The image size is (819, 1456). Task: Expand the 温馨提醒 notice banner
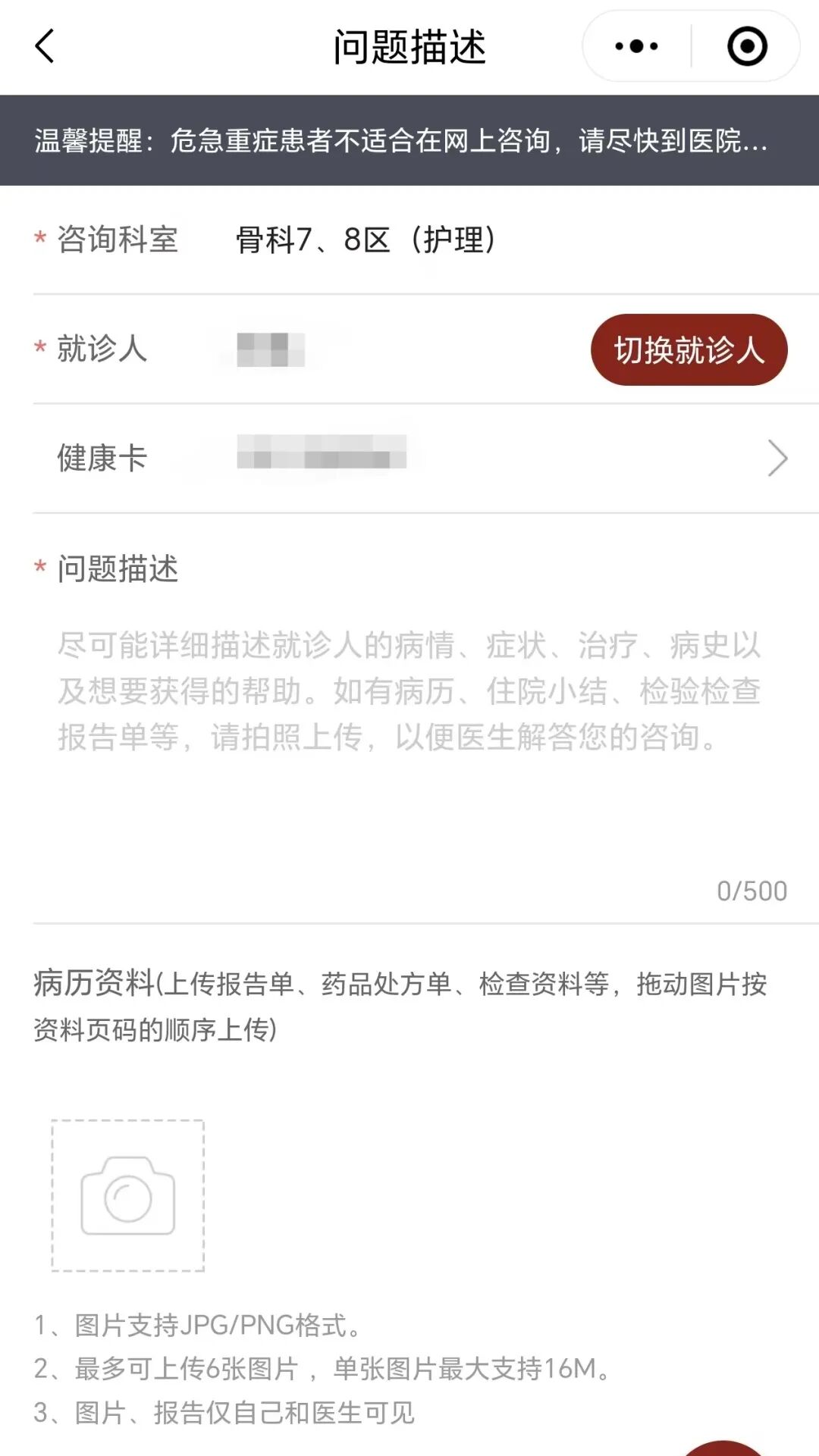[409, 140]
